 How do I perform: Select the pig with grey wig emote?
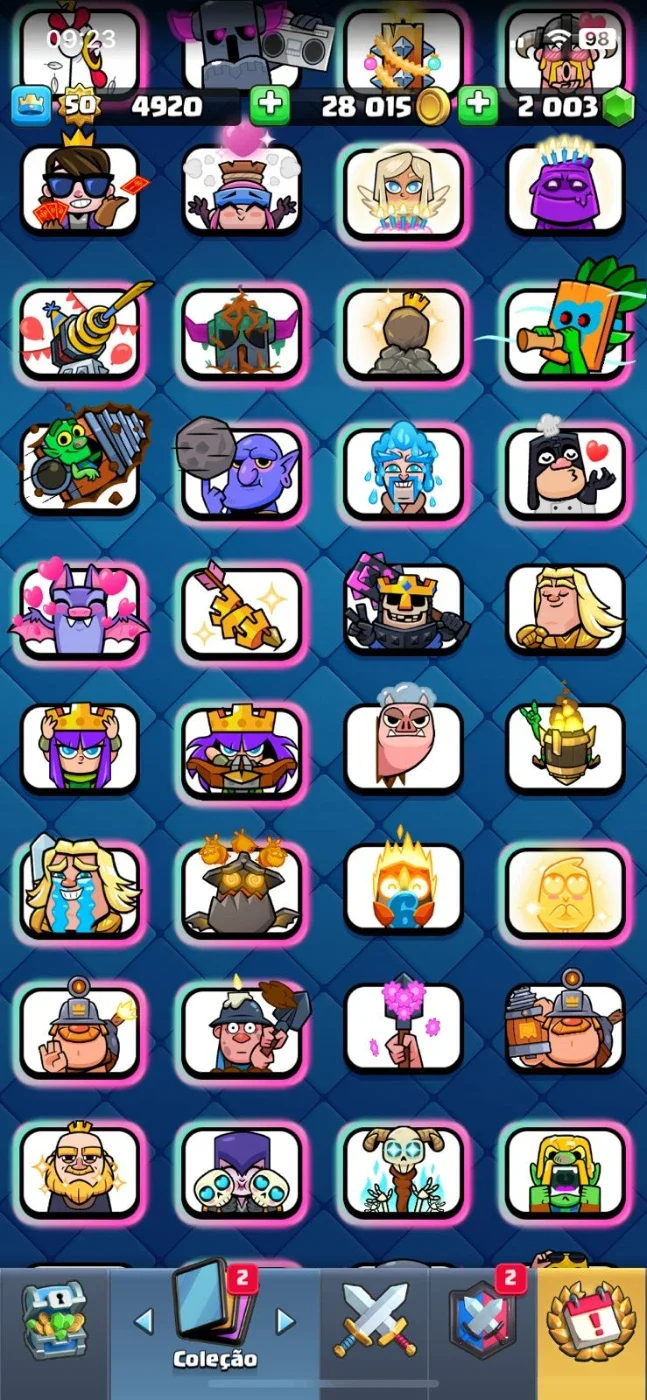click(x=403, y=745)
